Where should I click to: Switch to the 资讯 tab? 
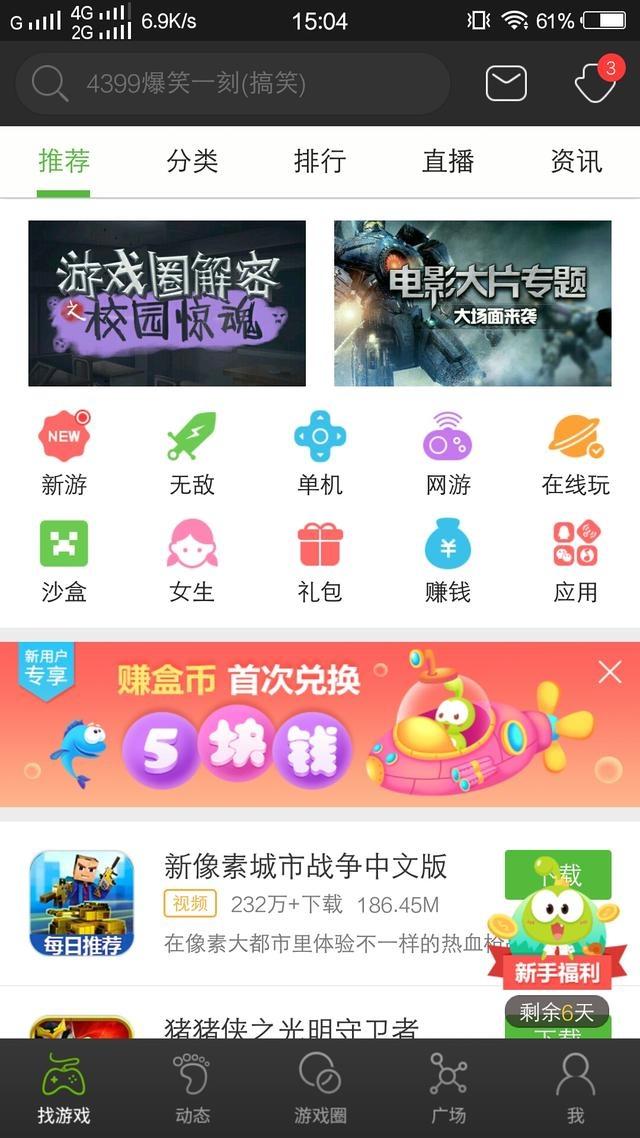pos(576,161)
